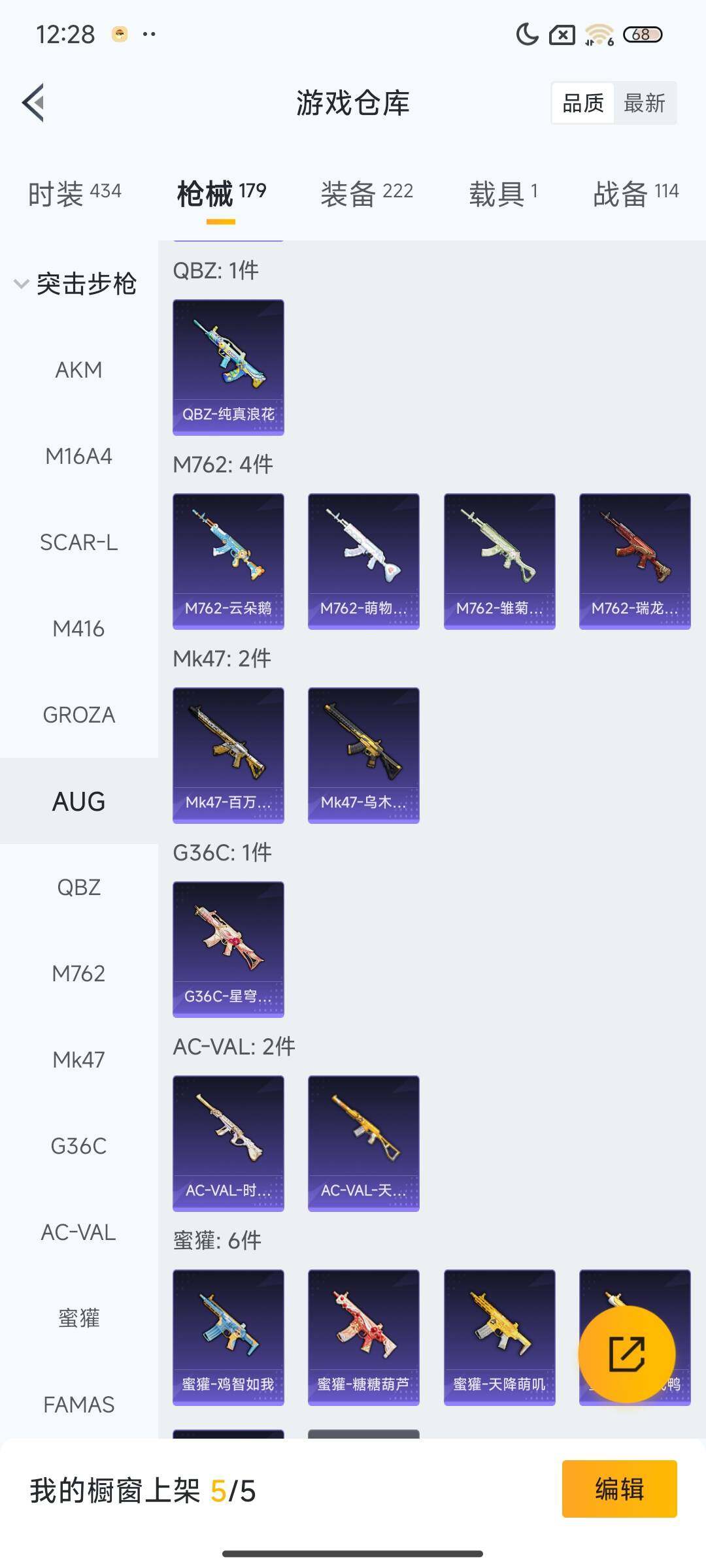Switch to the 时装 tab
The height and width of the screenshot is (1568, 706).
coord(74,194)
